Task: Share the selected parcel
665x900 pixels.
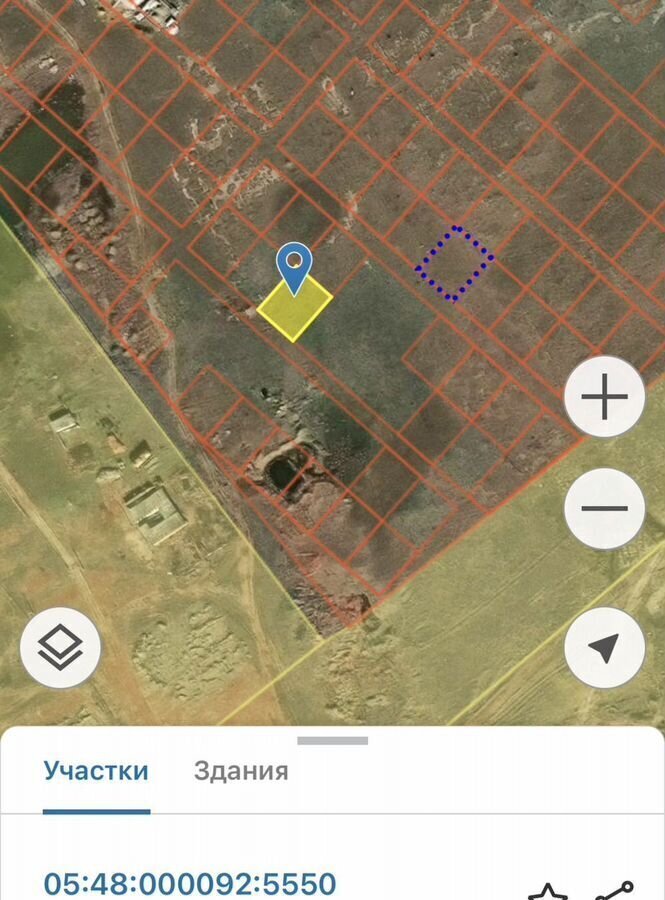Action: [x=614, y=890]
